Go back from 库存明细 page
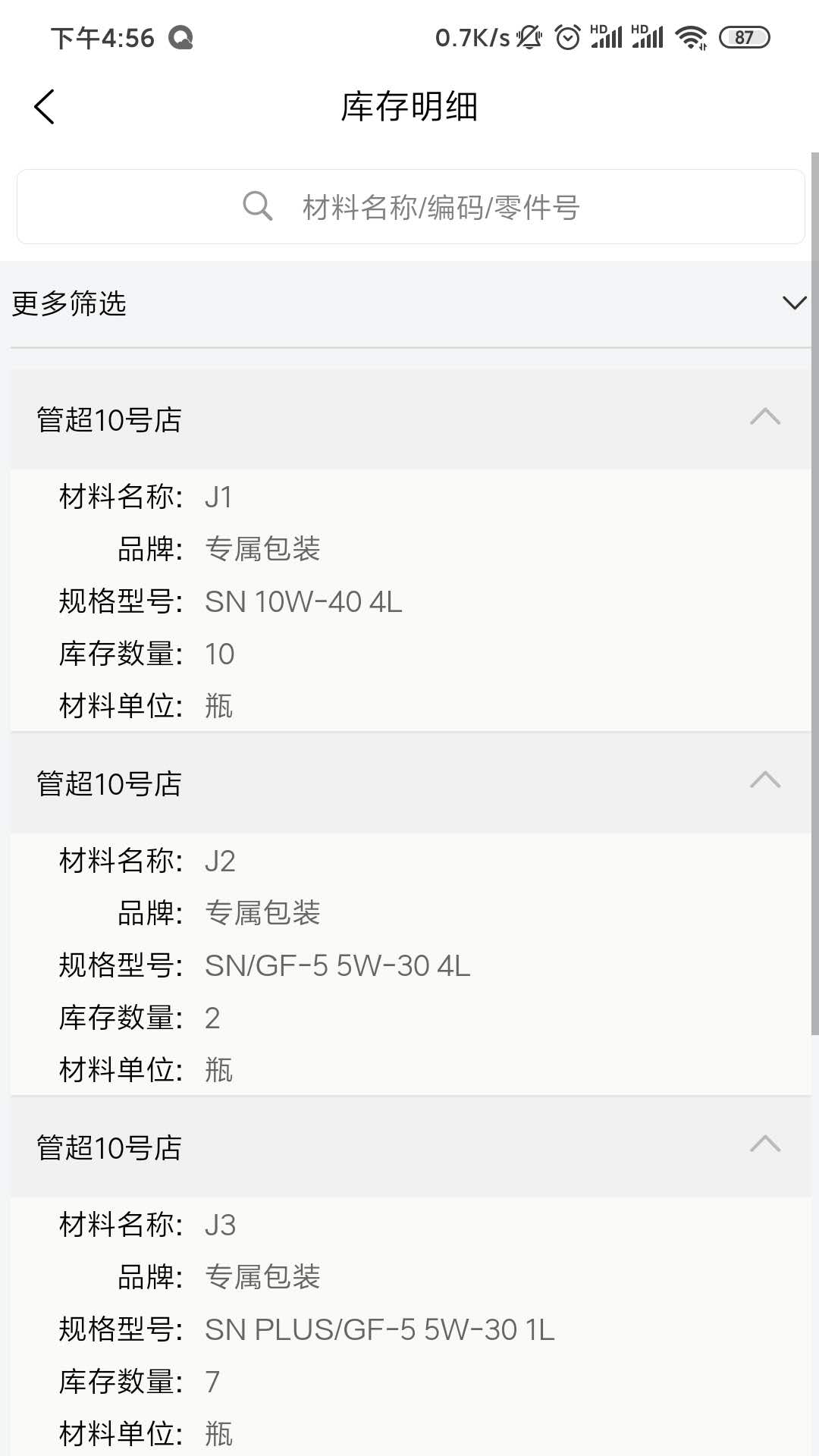 45,107
